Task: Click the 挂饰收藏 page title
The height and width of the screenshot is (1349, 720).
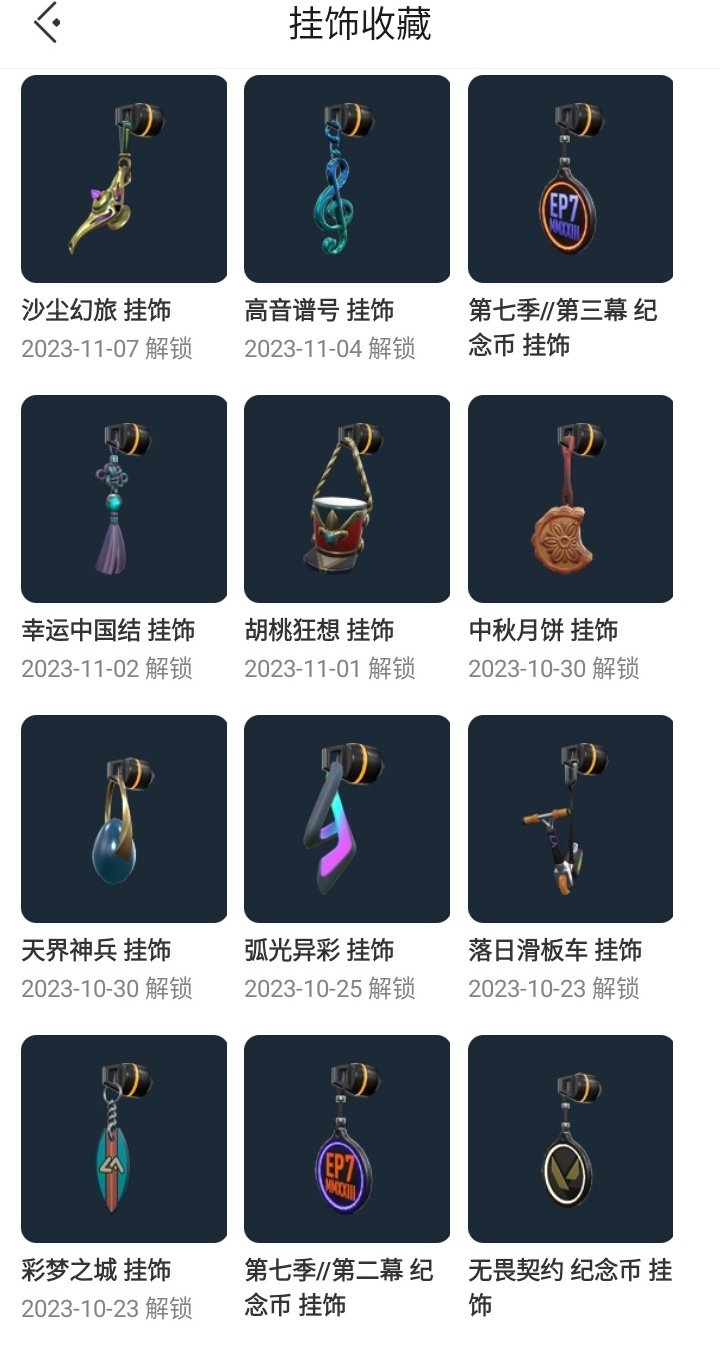Action: (x=360, y=27)
